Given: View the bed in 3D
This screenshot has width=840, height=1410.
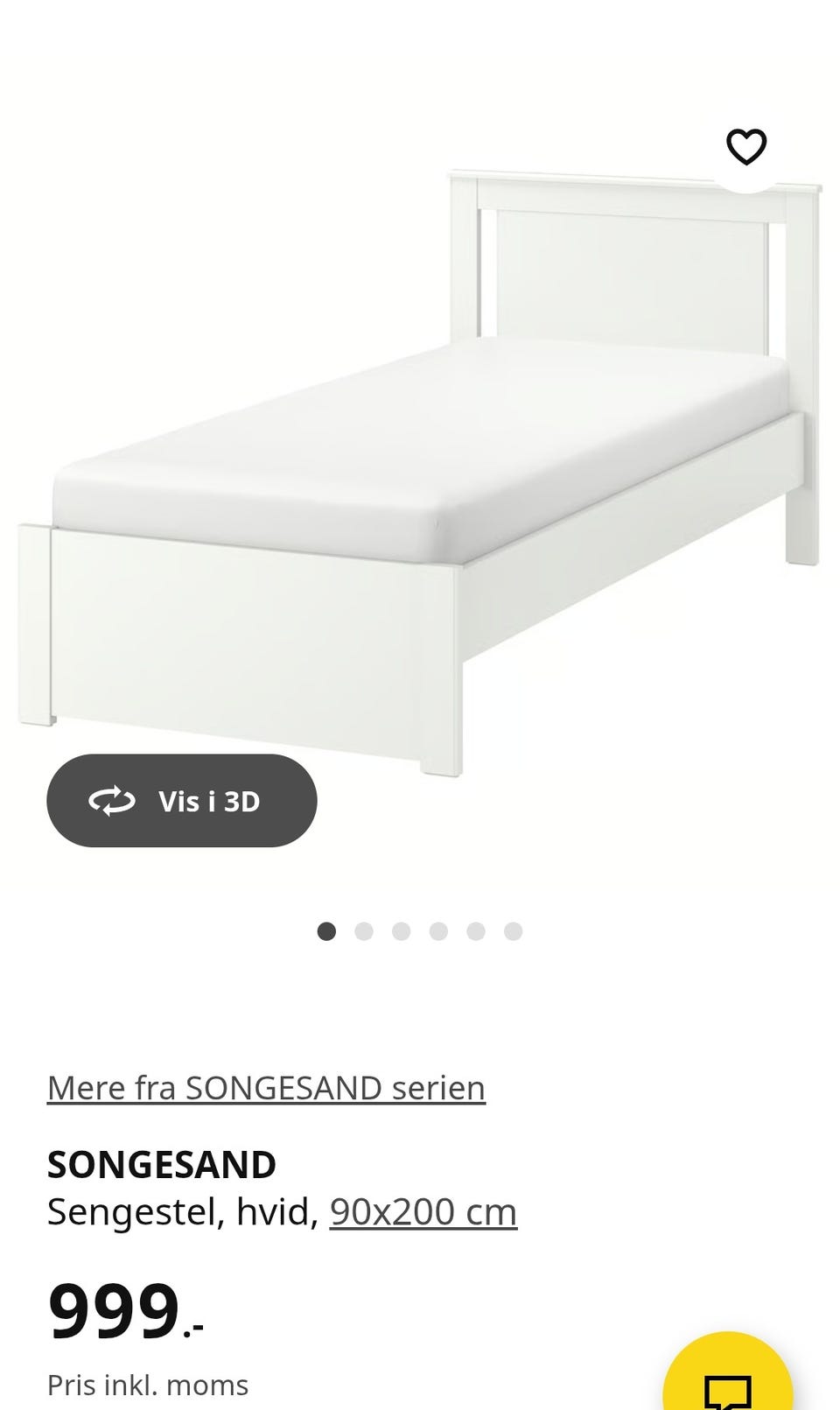Looking at the screenshot, I should (182, 800).
